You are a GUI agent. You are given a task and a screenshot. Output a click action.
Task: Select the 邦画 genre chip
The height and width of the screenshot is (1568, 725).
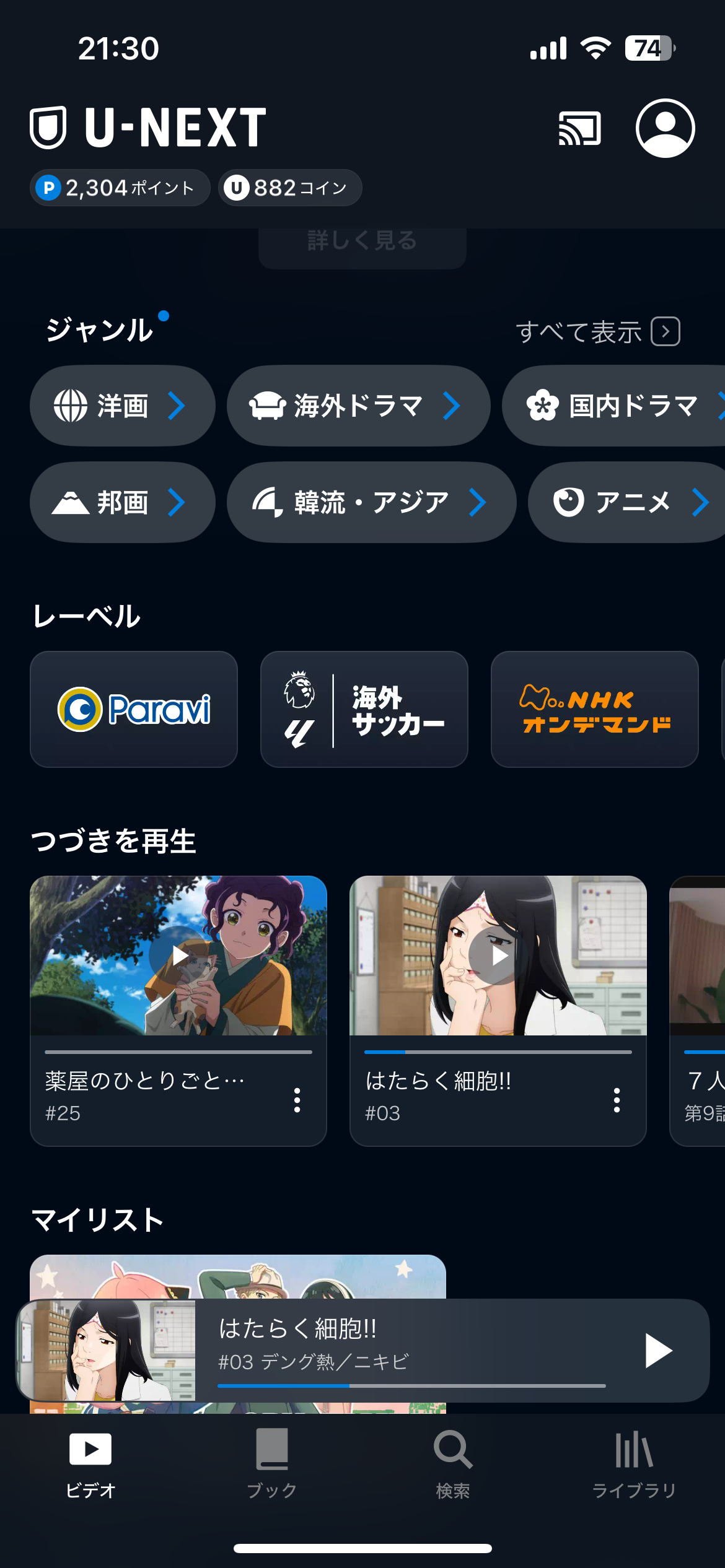tap(122, 502)
